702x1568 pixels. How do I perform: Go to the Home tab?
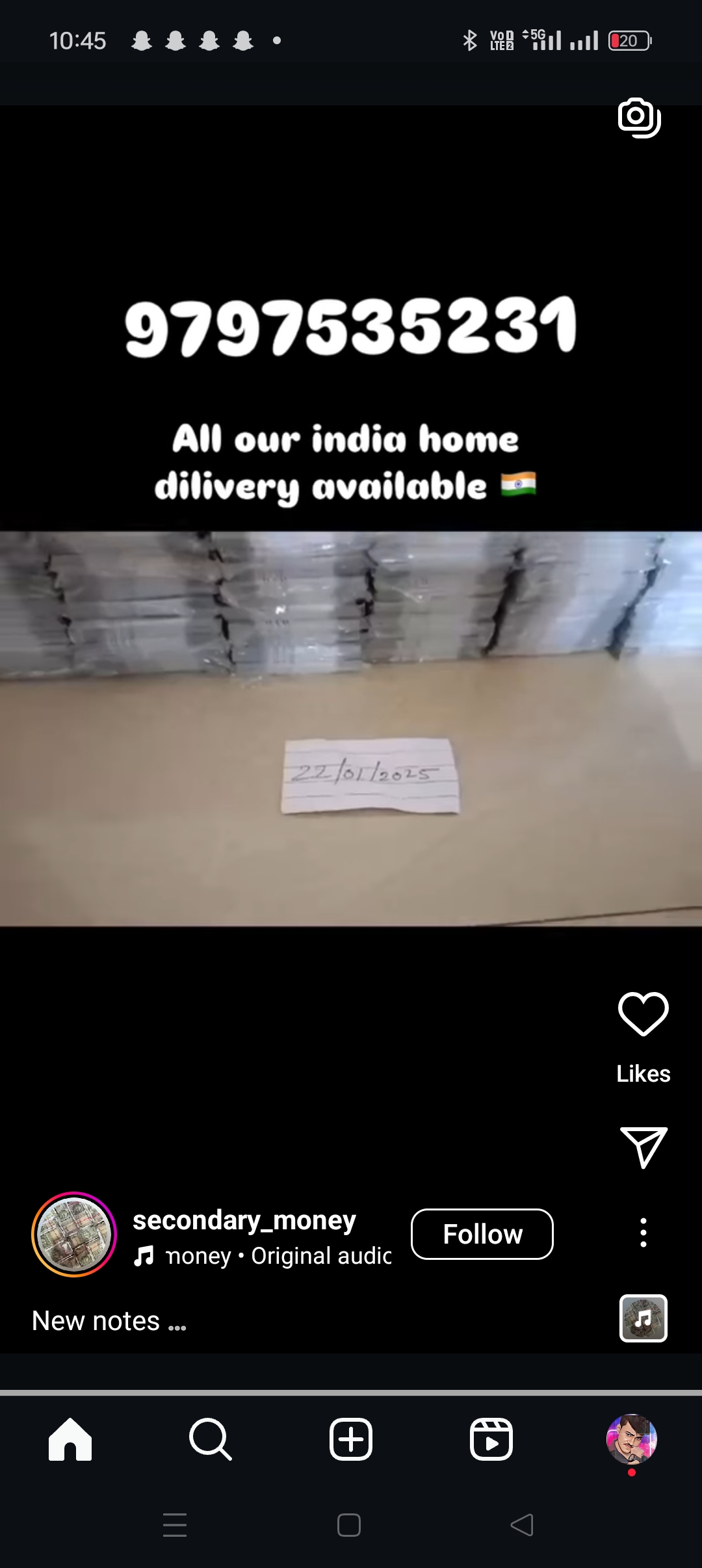point(70,1439)
